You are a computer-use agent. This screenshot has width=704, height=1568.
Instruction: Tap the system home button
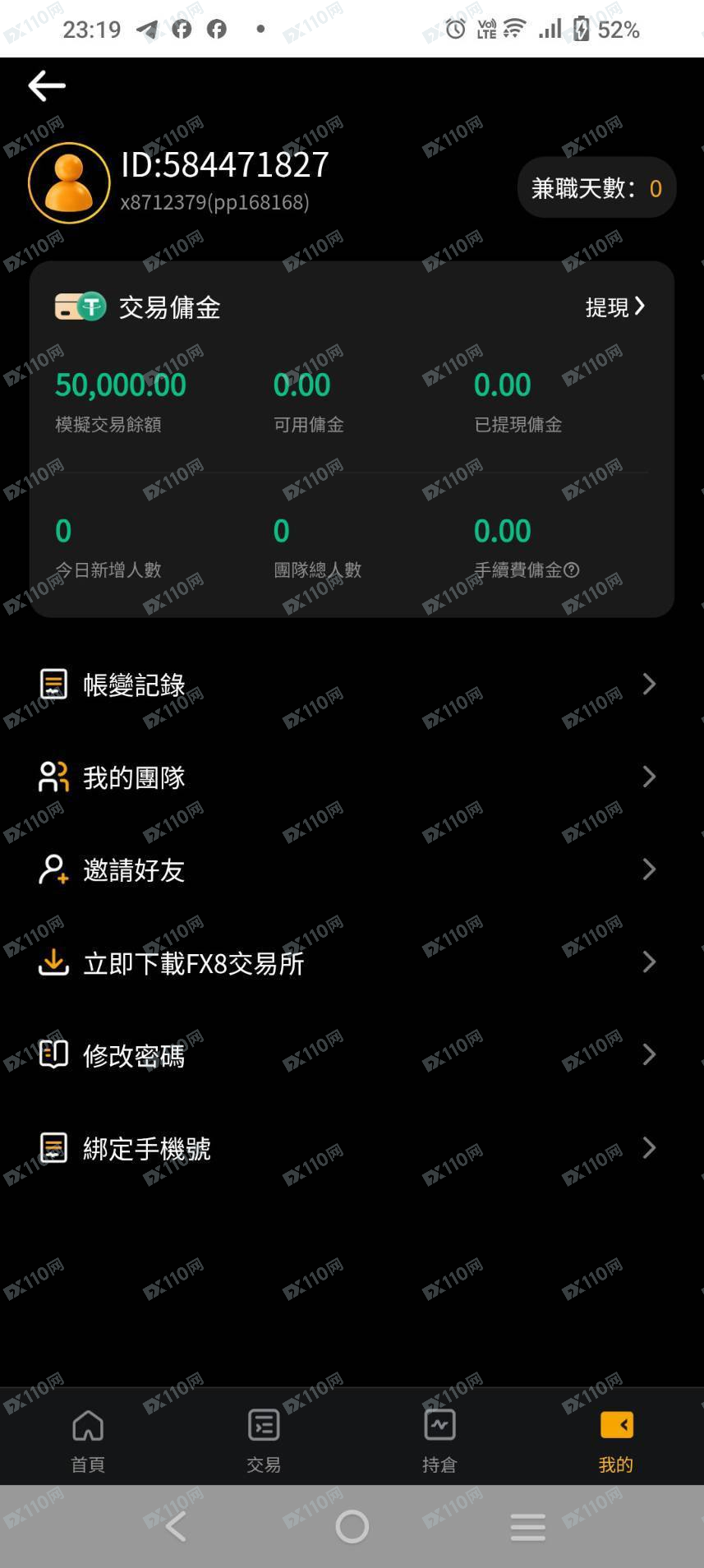click(352, 1526)
